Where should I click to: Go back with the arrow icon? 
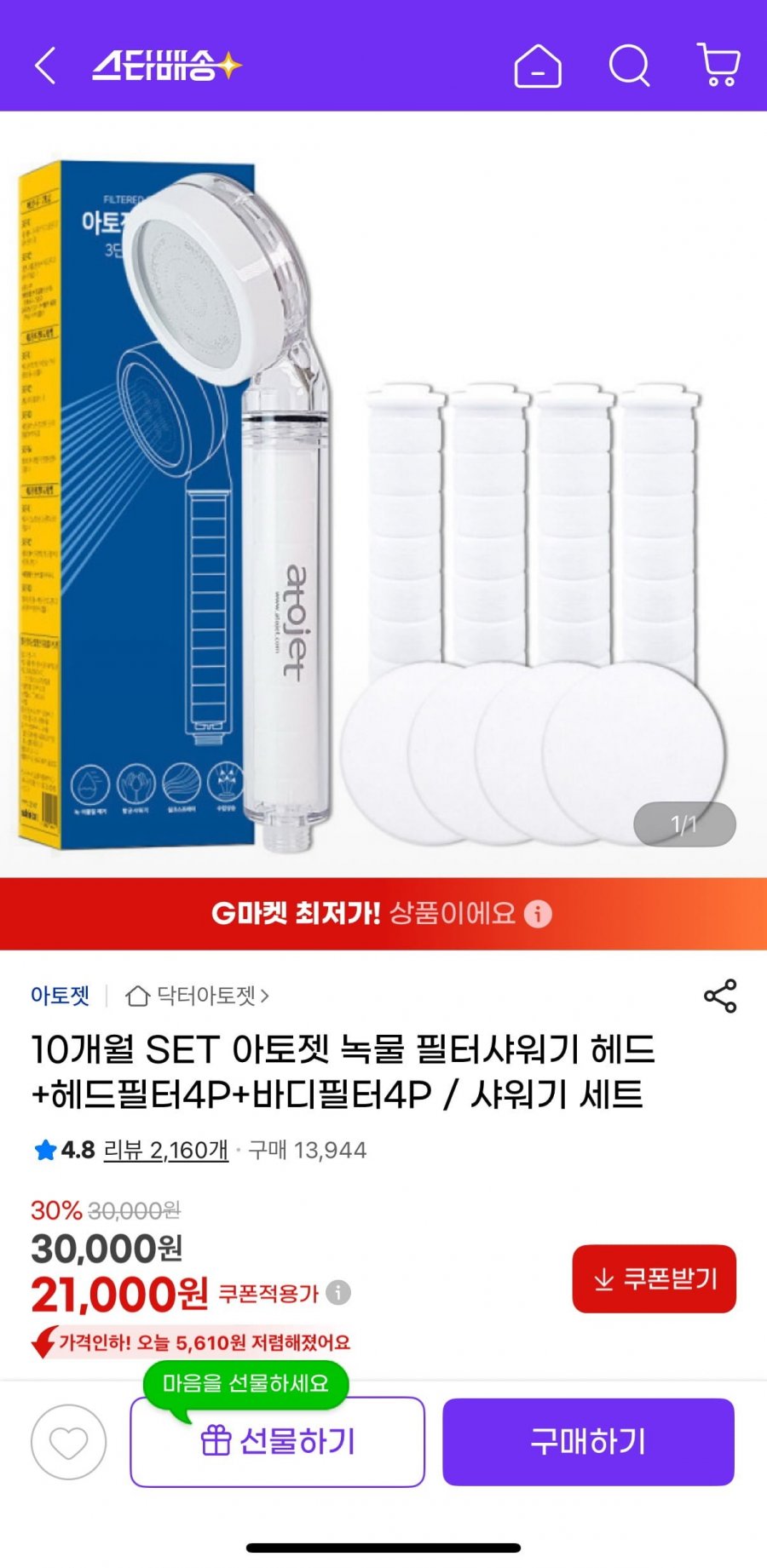coord(46,66)
